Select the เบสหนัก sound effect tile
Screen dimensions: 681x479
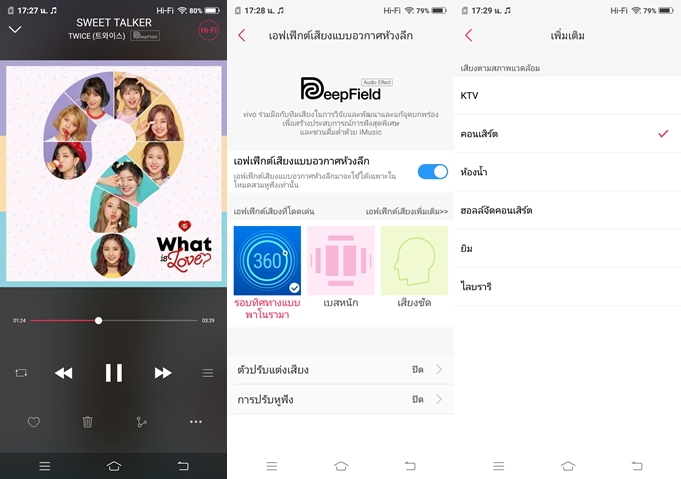point(340,261)
